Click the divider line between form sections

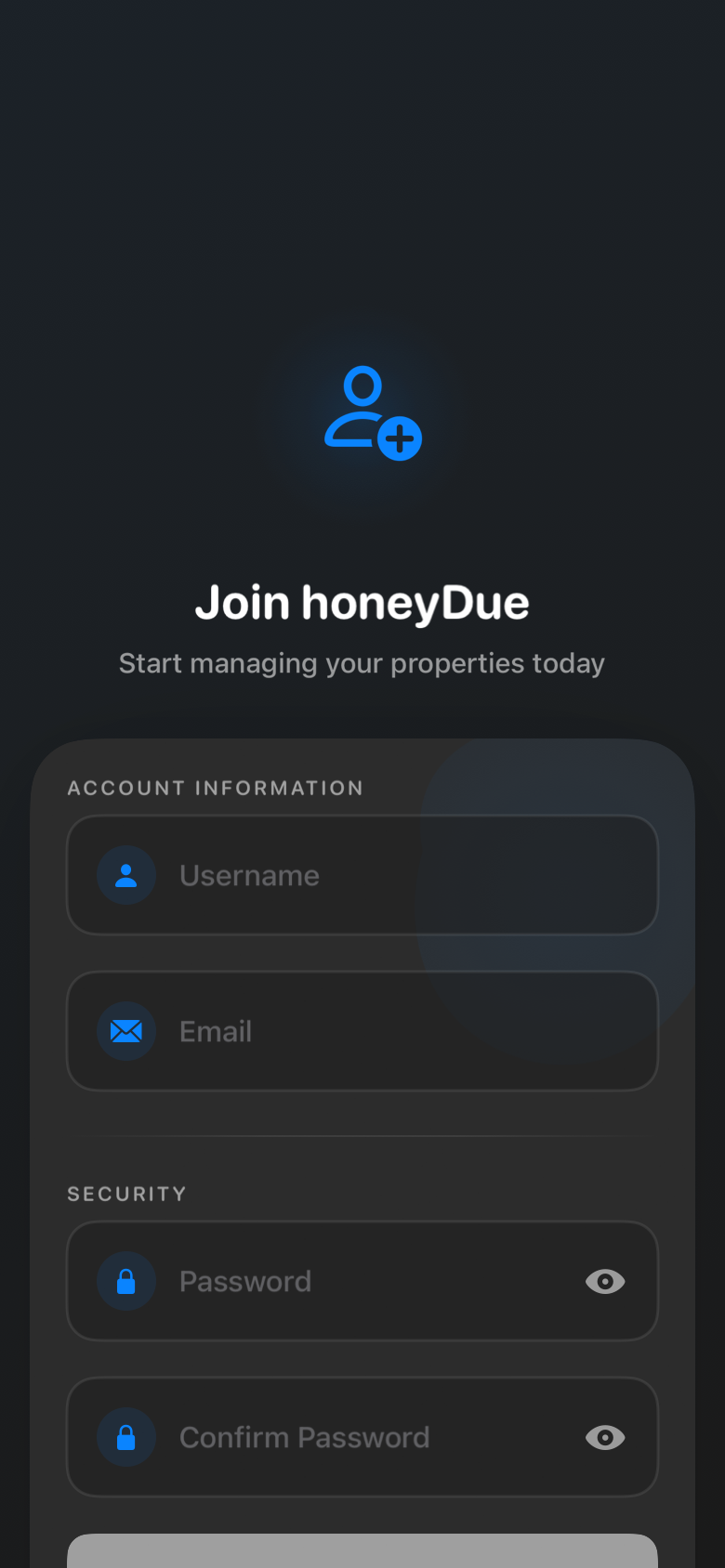(362, 1135)
